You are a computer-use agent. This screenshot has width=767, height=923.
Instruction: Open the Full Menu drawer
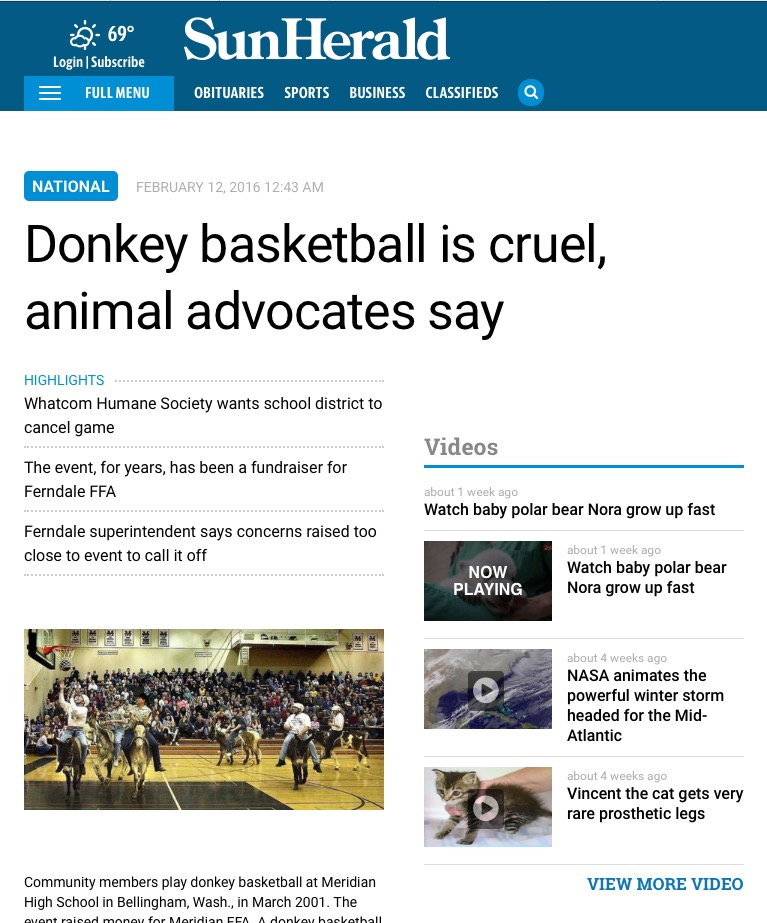99,93
